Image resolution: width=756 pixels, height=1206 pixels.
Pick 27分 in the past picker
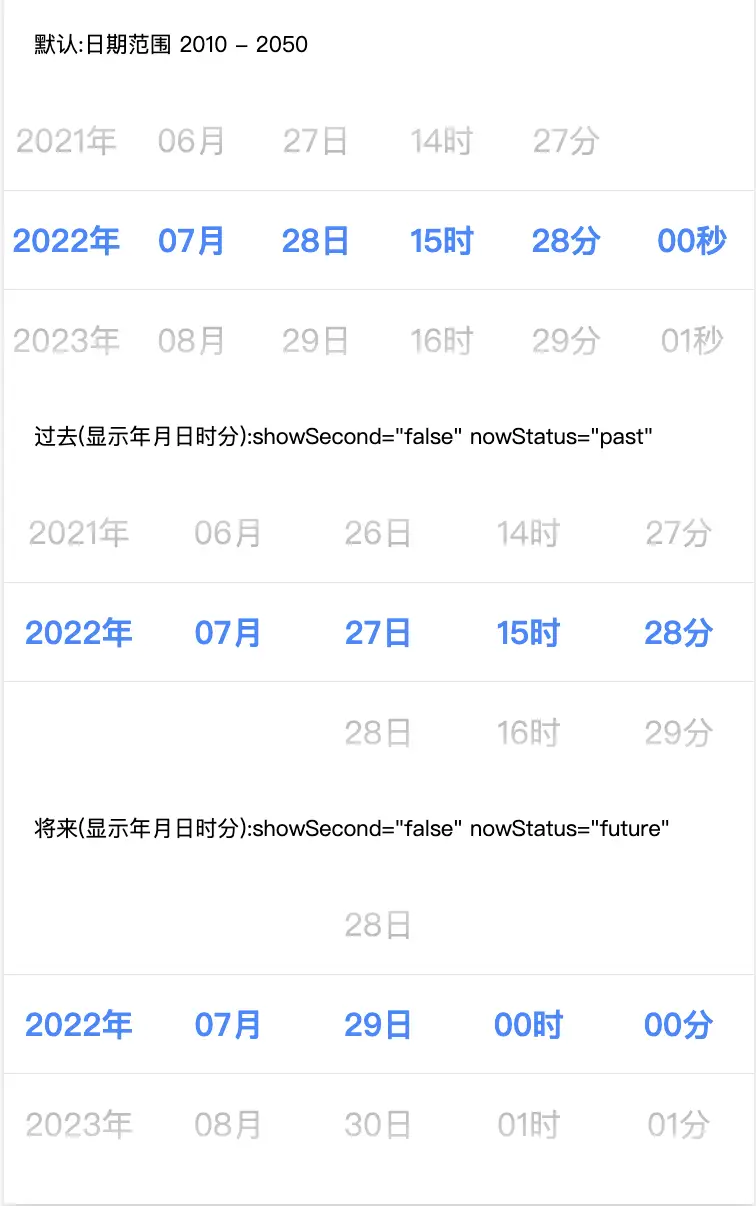point(678,533)
